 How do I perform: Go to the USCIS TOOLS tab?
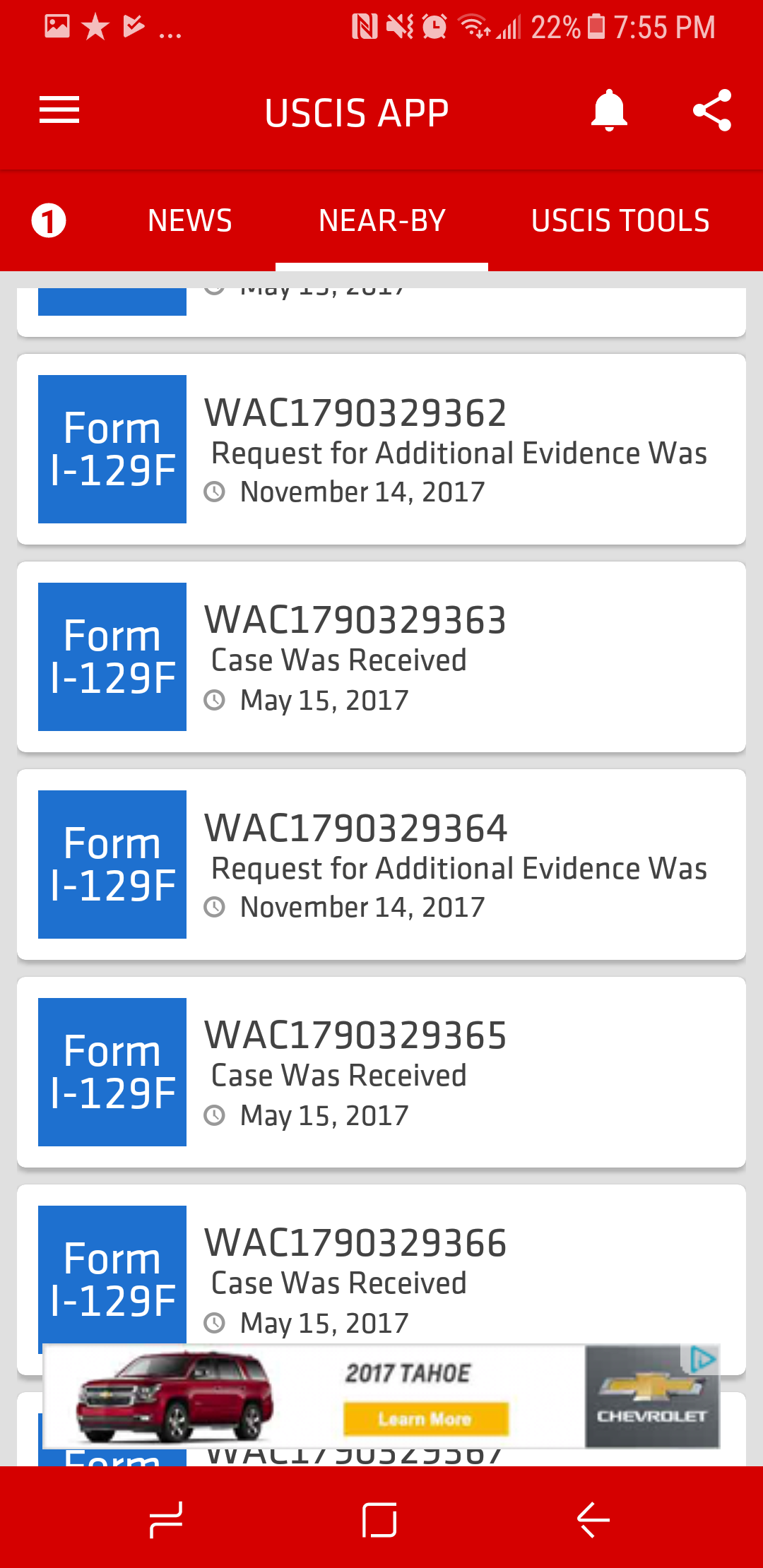coord(620,221)
